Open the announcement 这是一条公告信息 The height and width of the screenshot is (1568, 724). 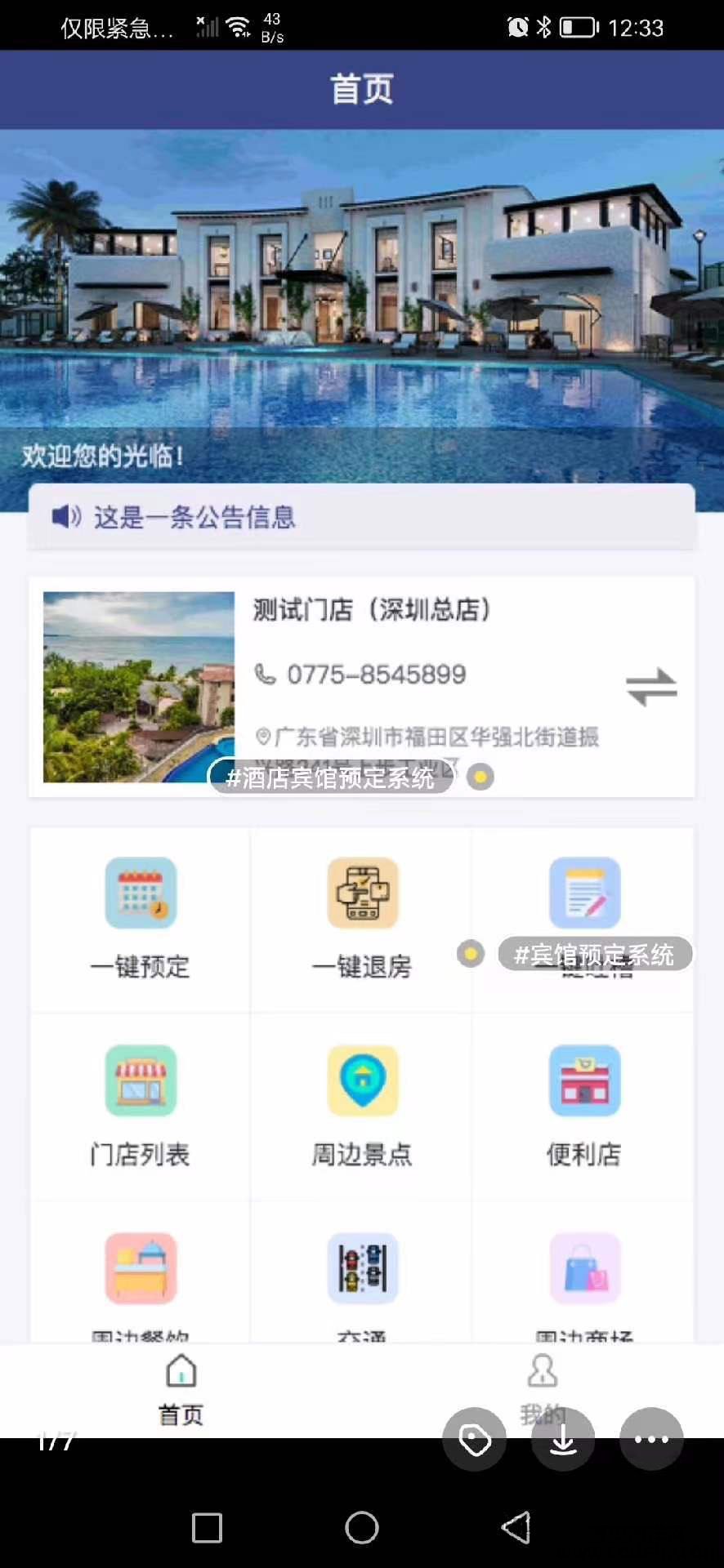coord(361,517)
